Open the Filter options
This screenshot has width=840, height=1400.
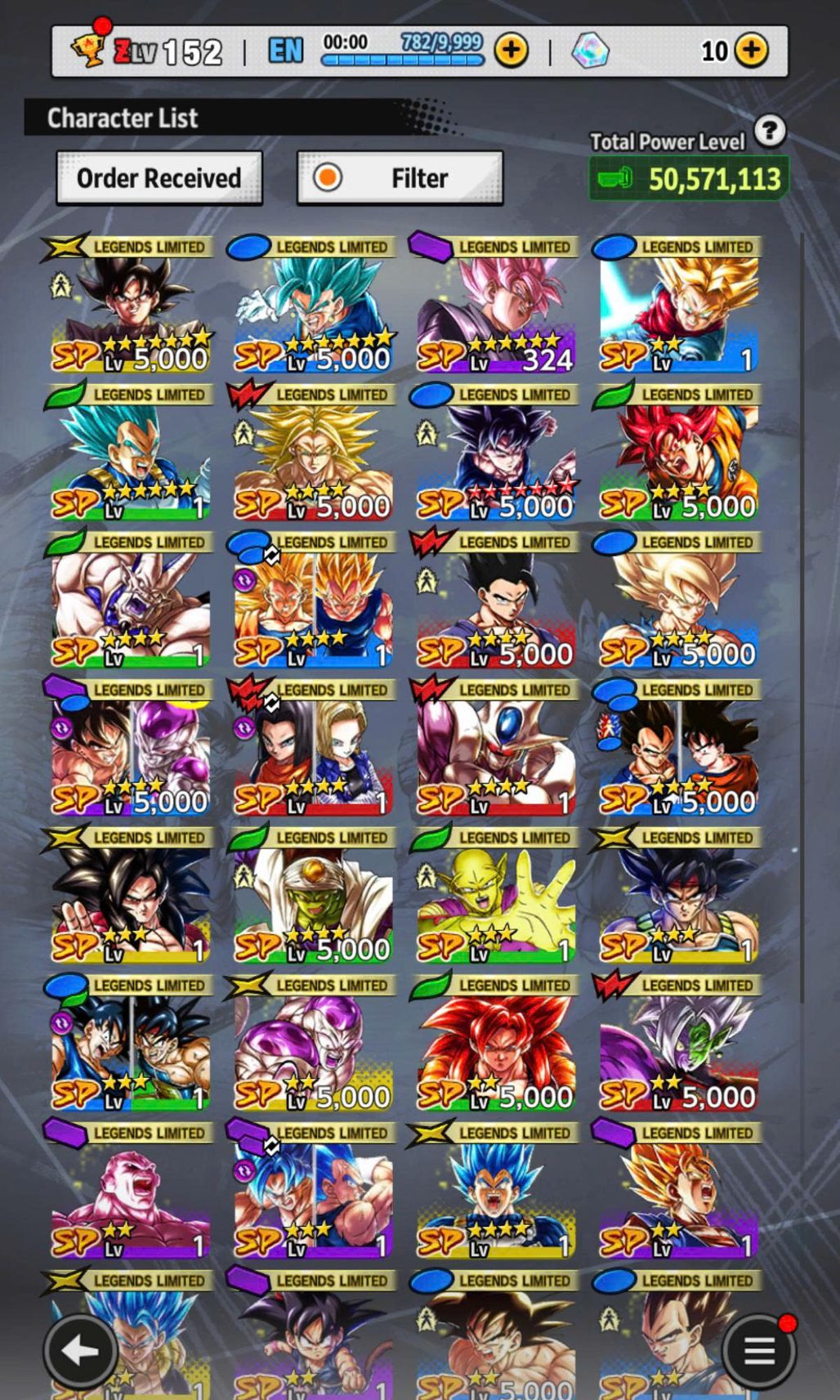coord(400,177)
